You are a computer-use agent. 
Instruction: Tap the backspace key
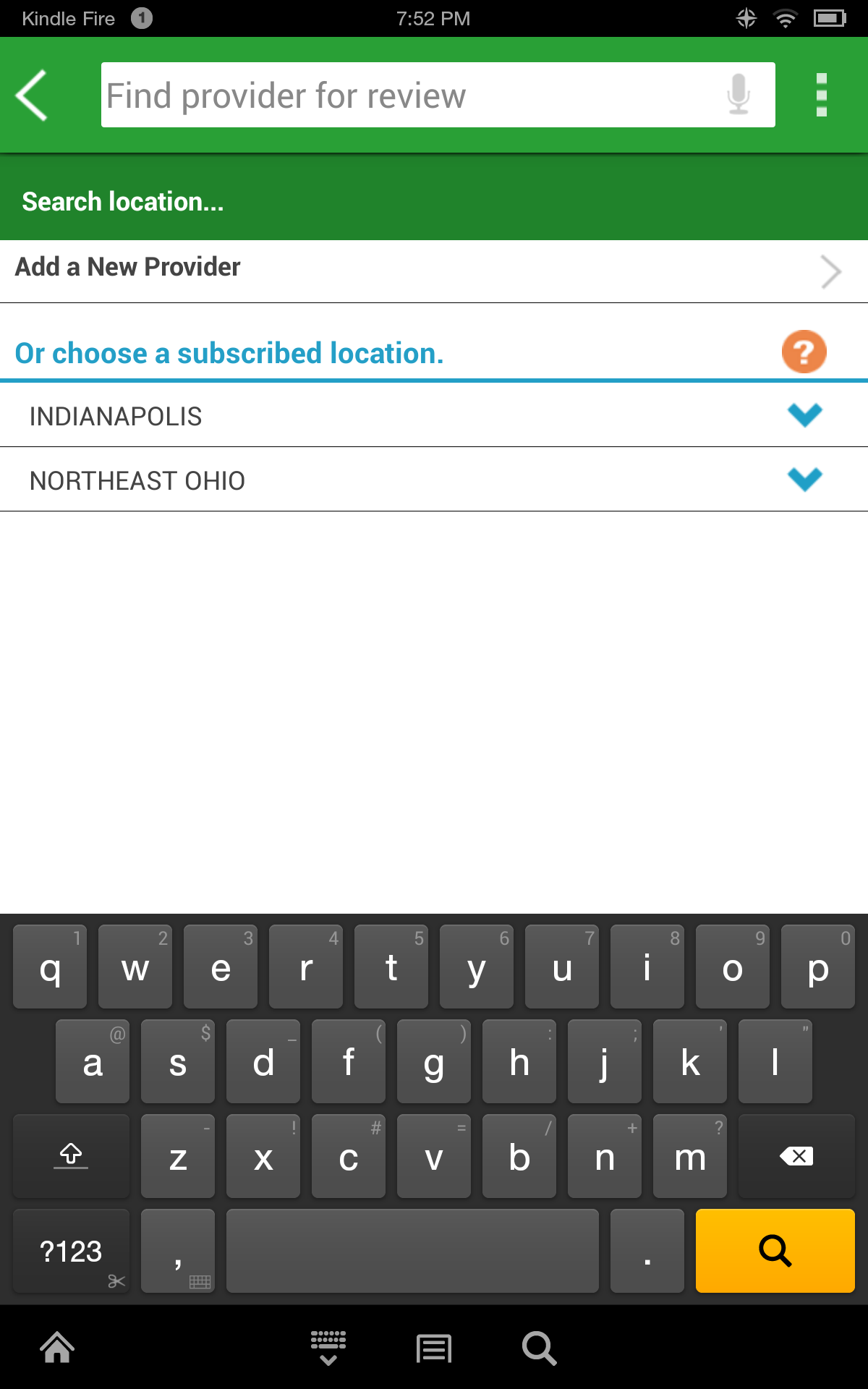tap(796, 1156)
